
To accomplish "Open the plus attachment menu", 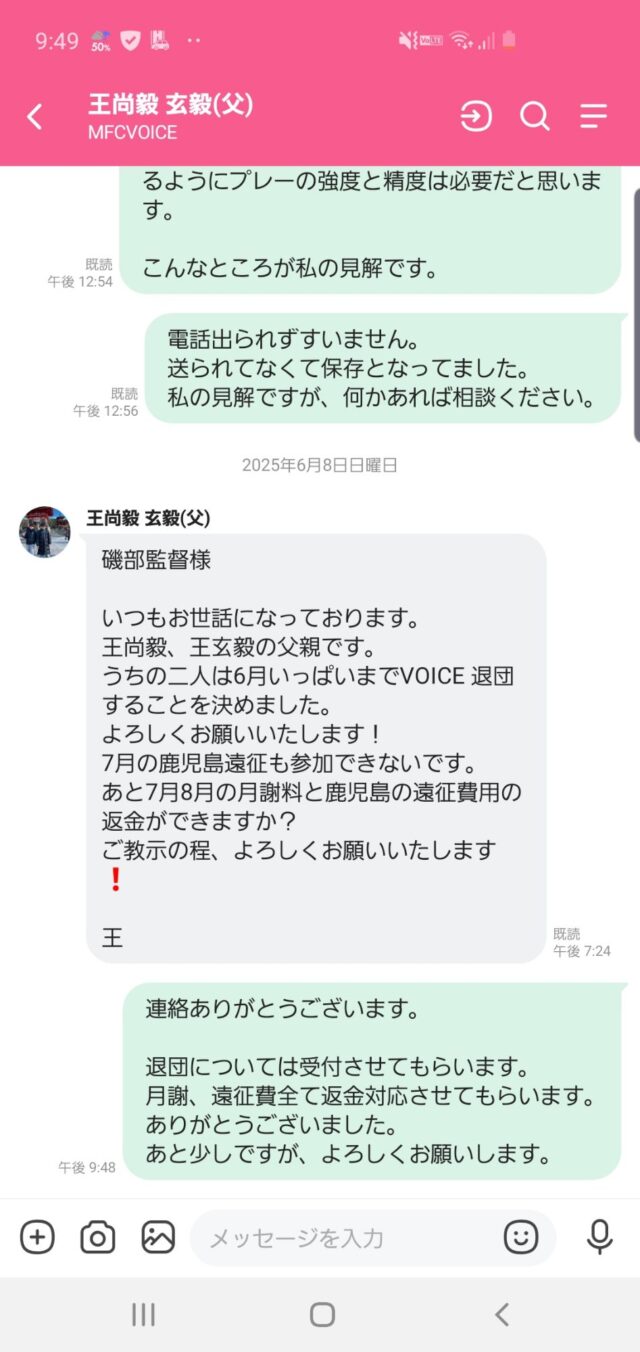I will pos(37,1238).
